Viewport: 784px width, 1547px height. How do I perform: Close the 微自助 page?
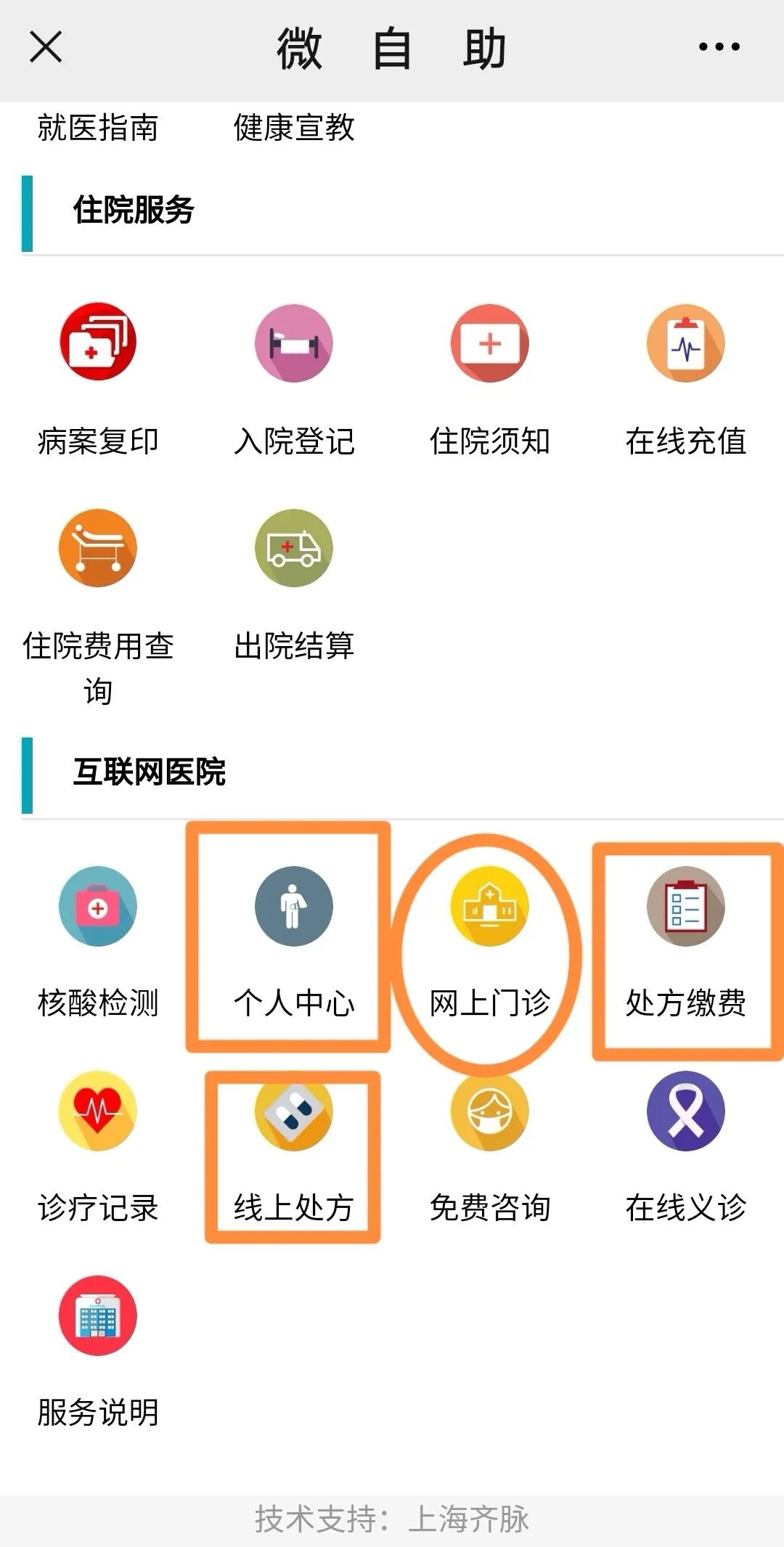click(x=46, y=47)
